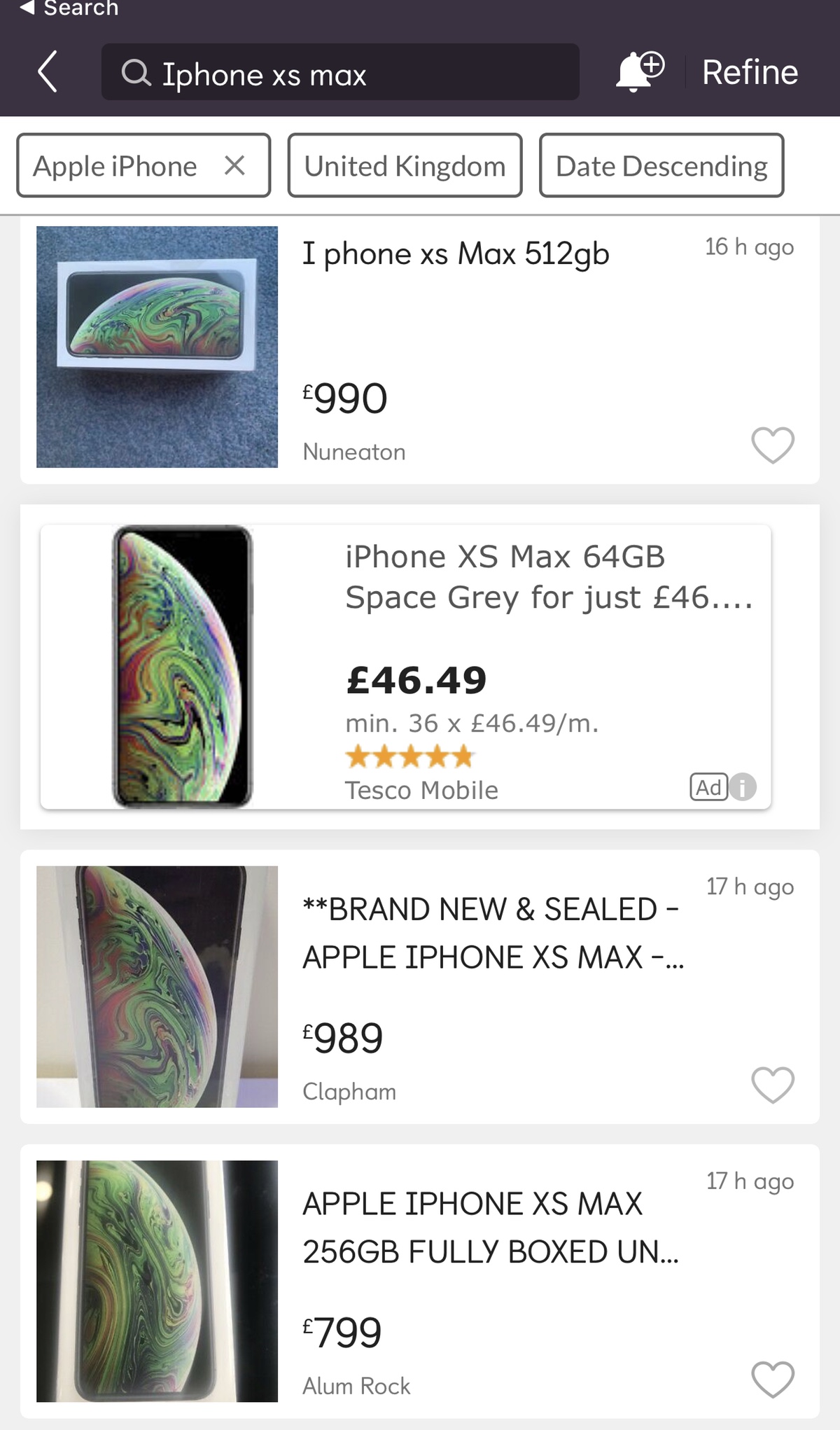This screenshot has width=840, height=1430.
Task: Open the 256GB FULLY BOXED Alum Rock listing
Action: pyautogui.click(x=490, y=1227)
